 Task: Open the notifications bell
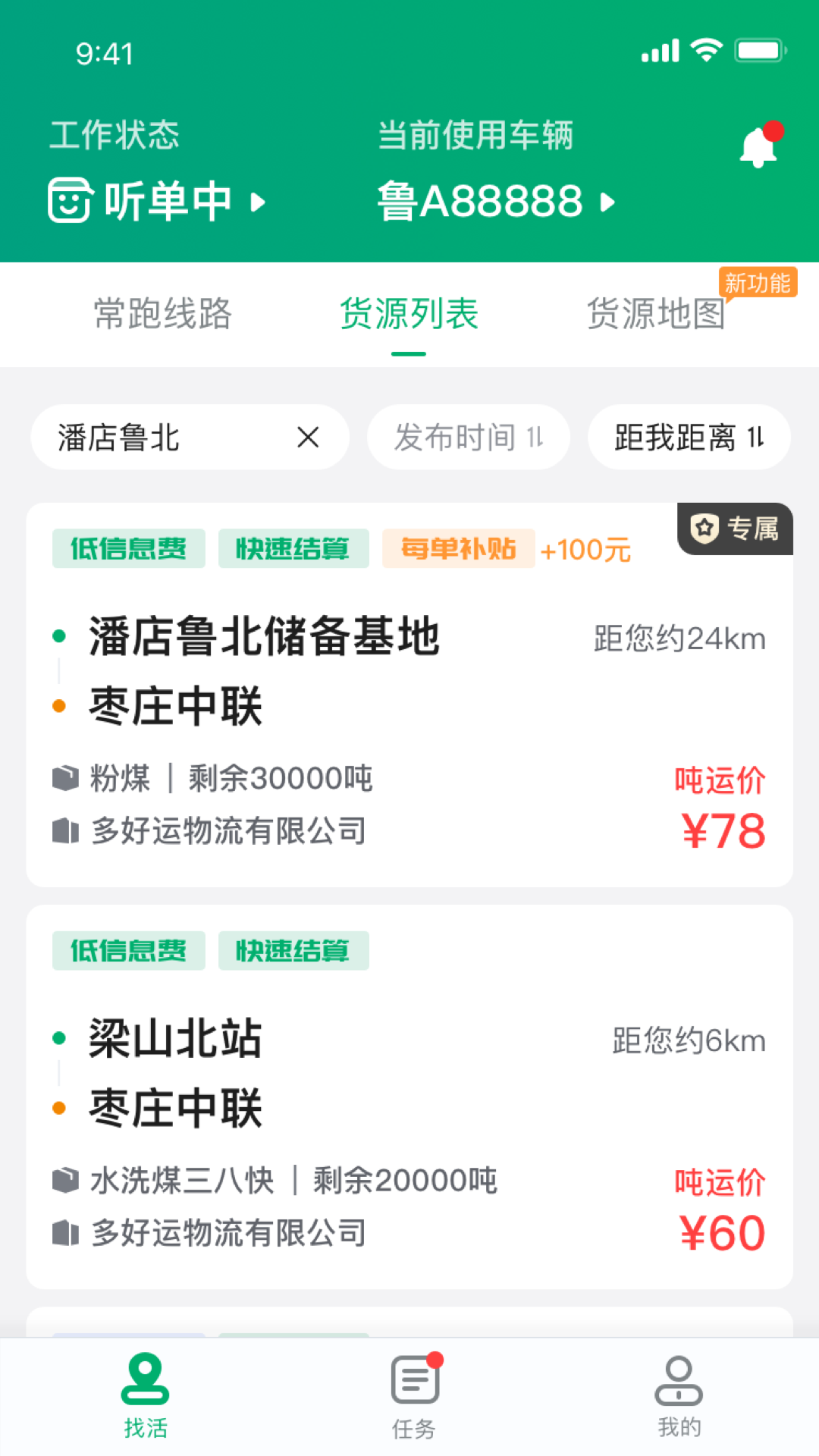758,146
